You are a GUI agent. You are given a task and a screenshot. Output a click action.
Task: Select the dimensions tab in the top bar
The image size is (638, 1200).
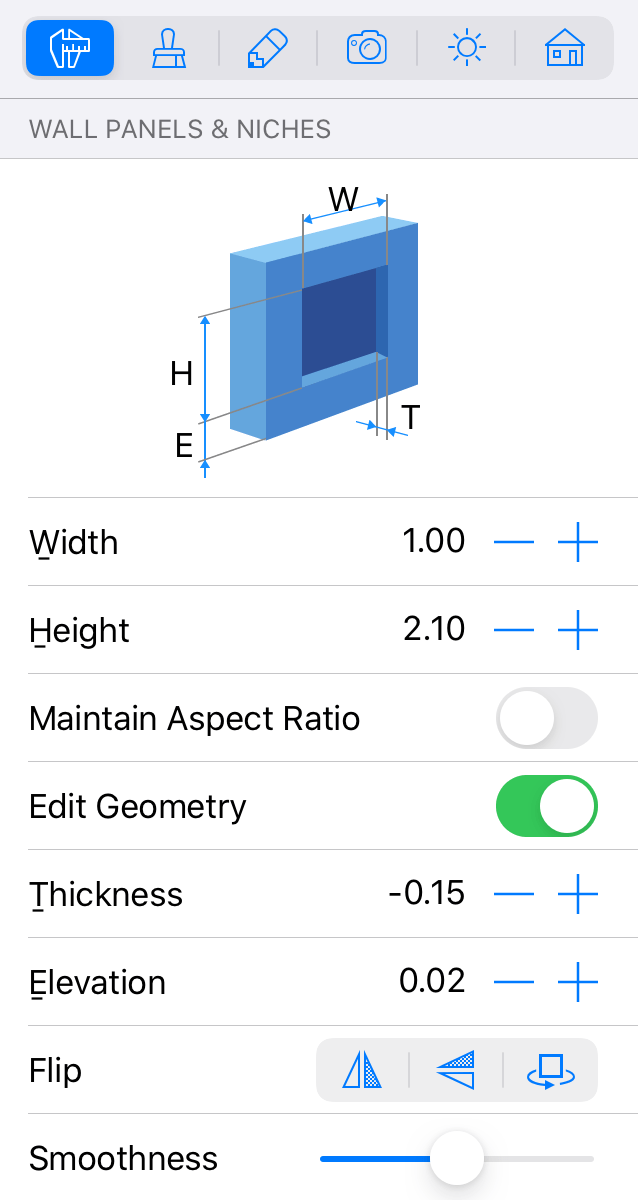pos(70,48)
